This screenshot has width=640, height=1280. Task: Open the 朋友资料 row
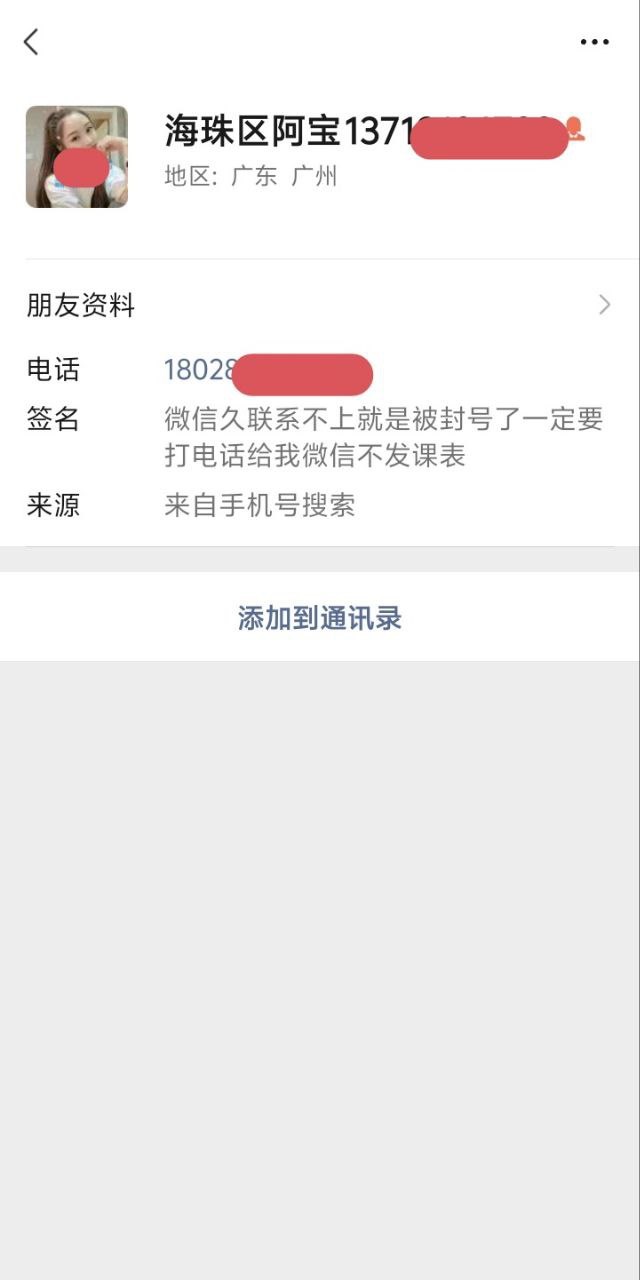pyautogui.click(x=320, y=305)
